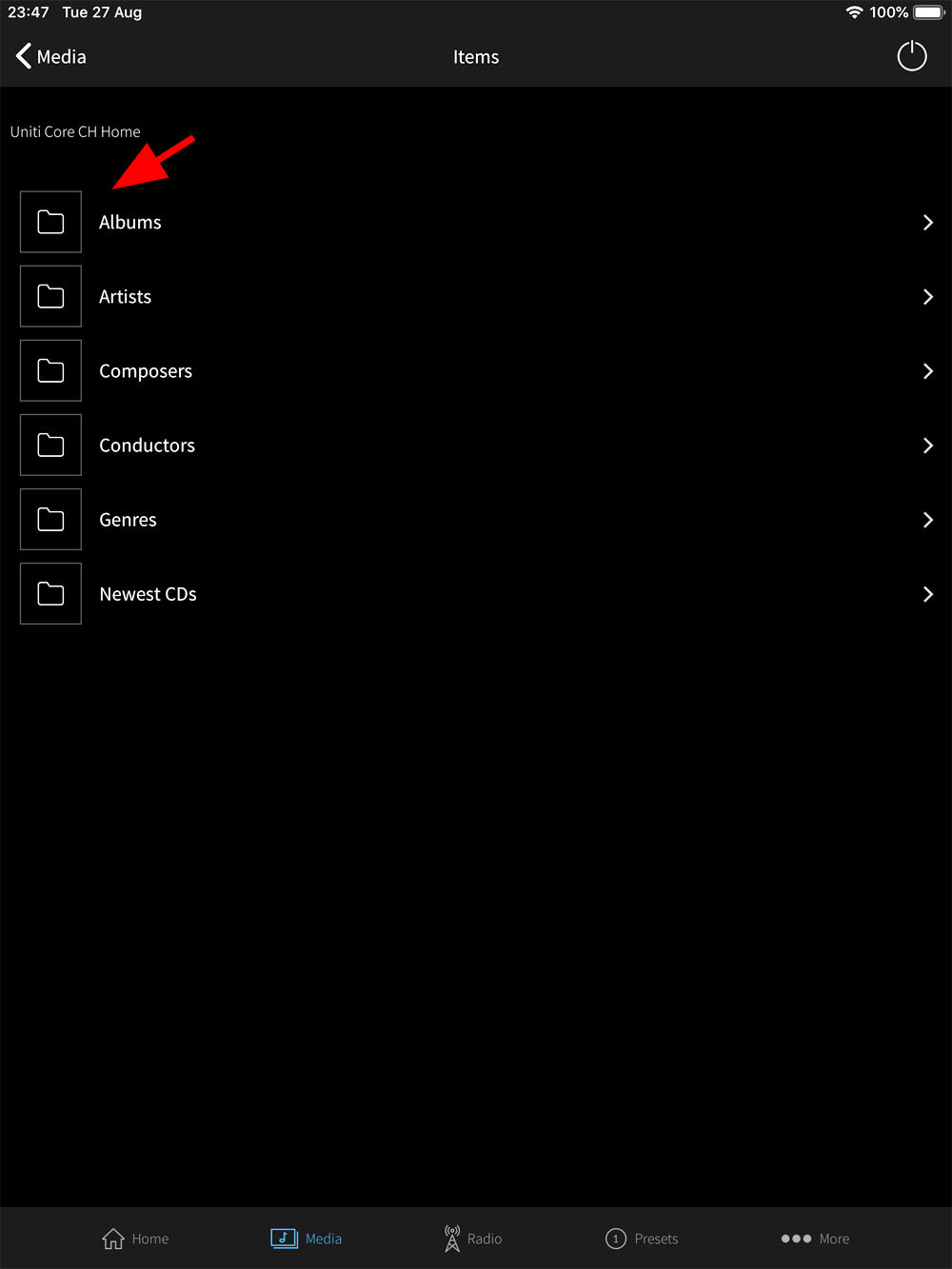952x1269 pixels.
Task: Switch to the Home tab
Action: (135, 1239)
